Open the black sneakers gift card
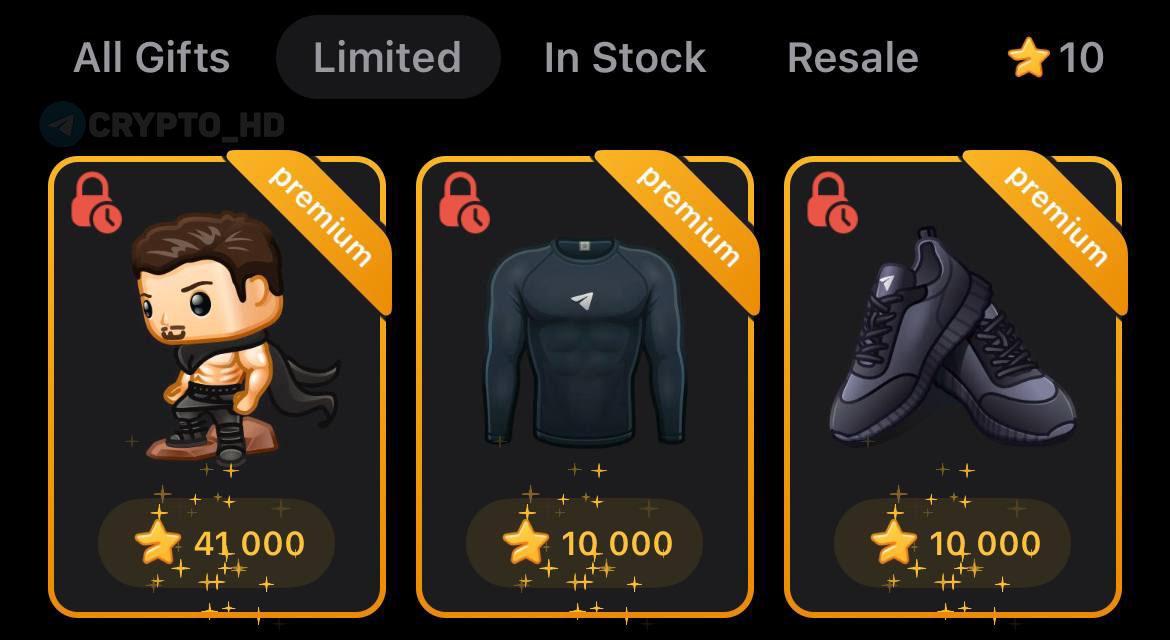The width and height of the screenshot is (1170, 640). point(953,385)
